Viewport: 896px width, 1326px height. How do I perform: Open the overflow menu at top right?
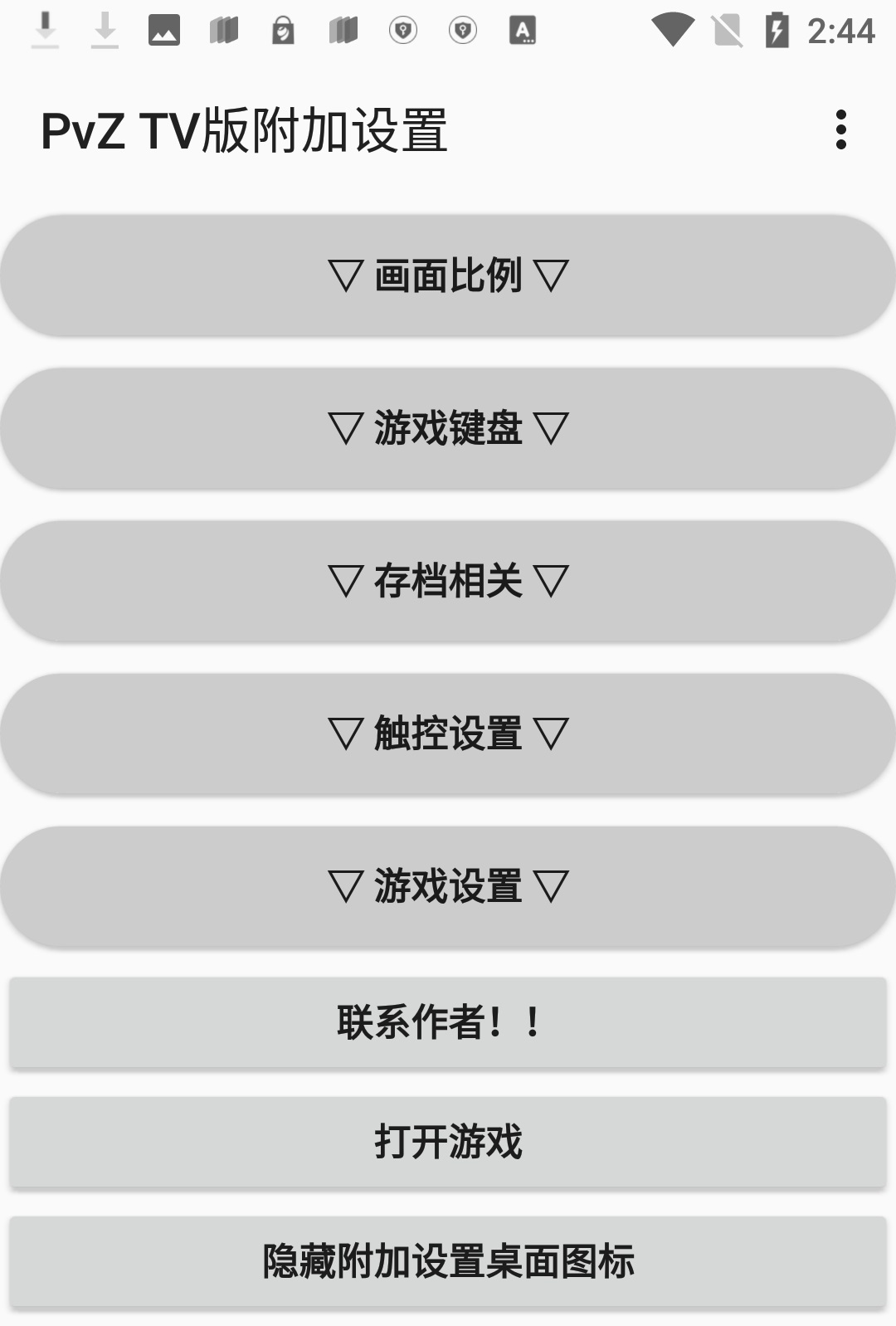(842, 131)
